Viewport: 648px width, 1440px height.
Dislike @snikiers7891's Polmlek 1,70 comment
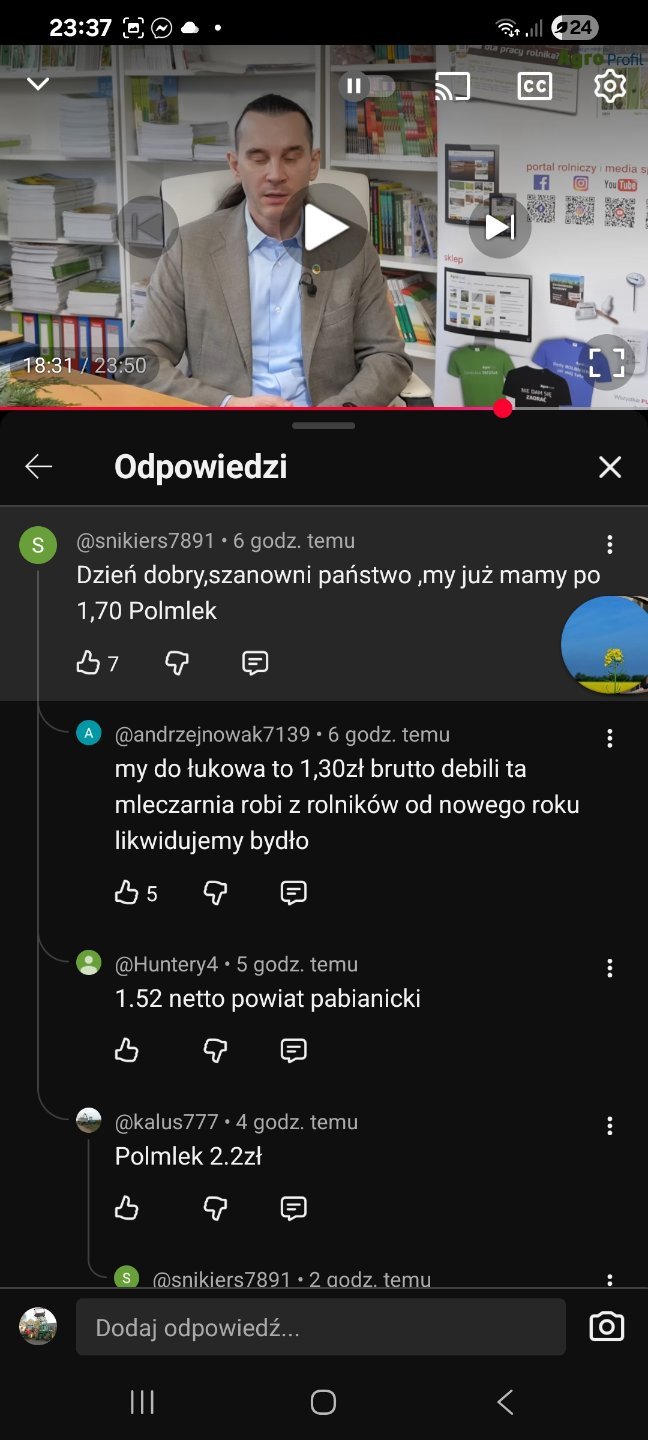(177, 663)
